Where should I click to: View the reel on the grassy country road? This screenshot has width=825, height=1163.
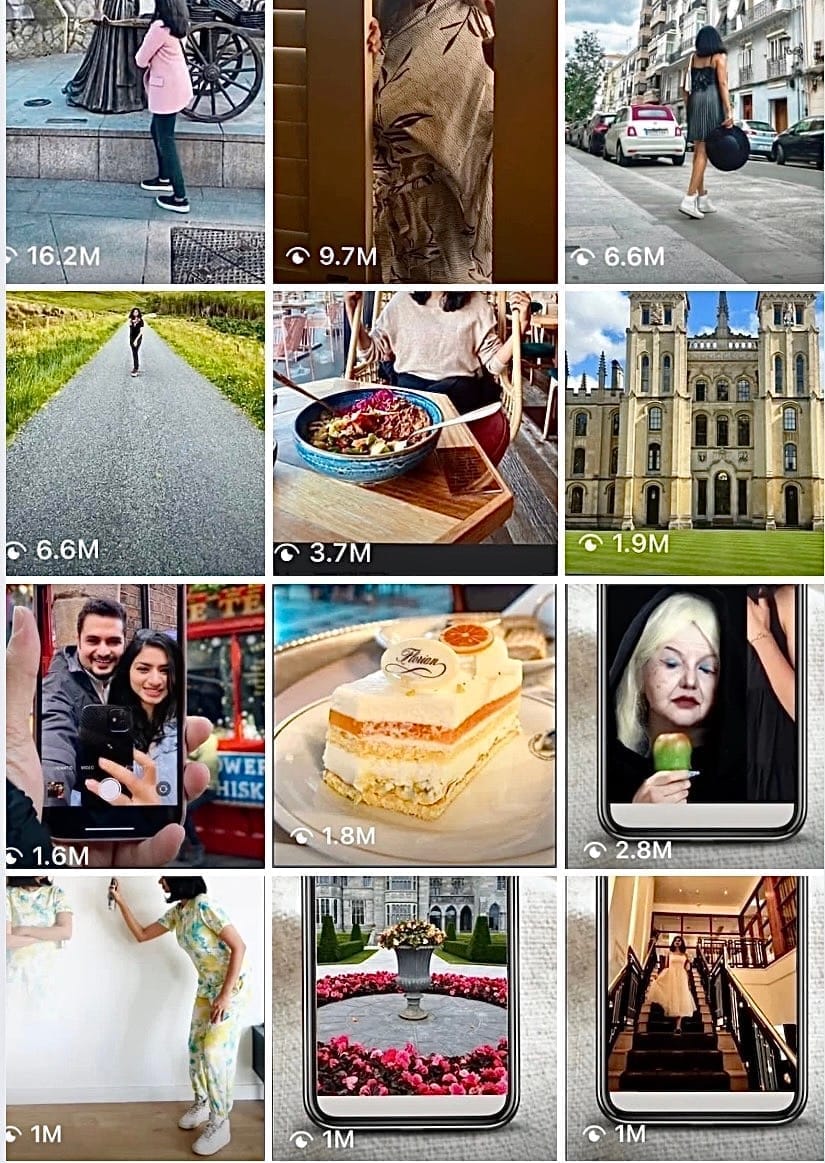[135, 432]
